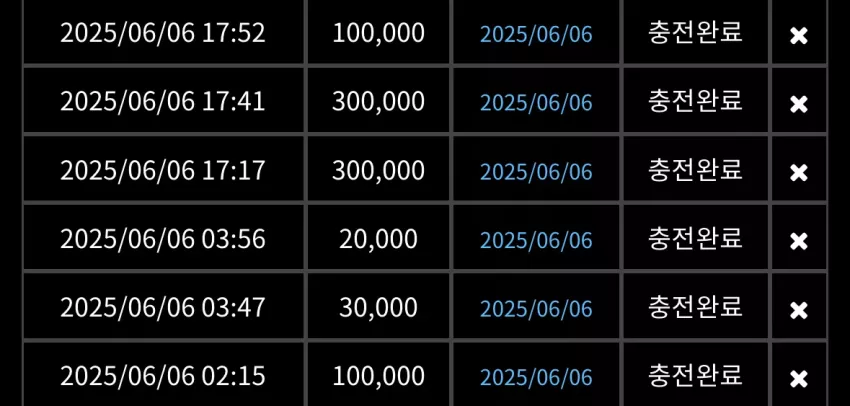Remove the 03:56 entry of 20,000

tap(799, 241)
